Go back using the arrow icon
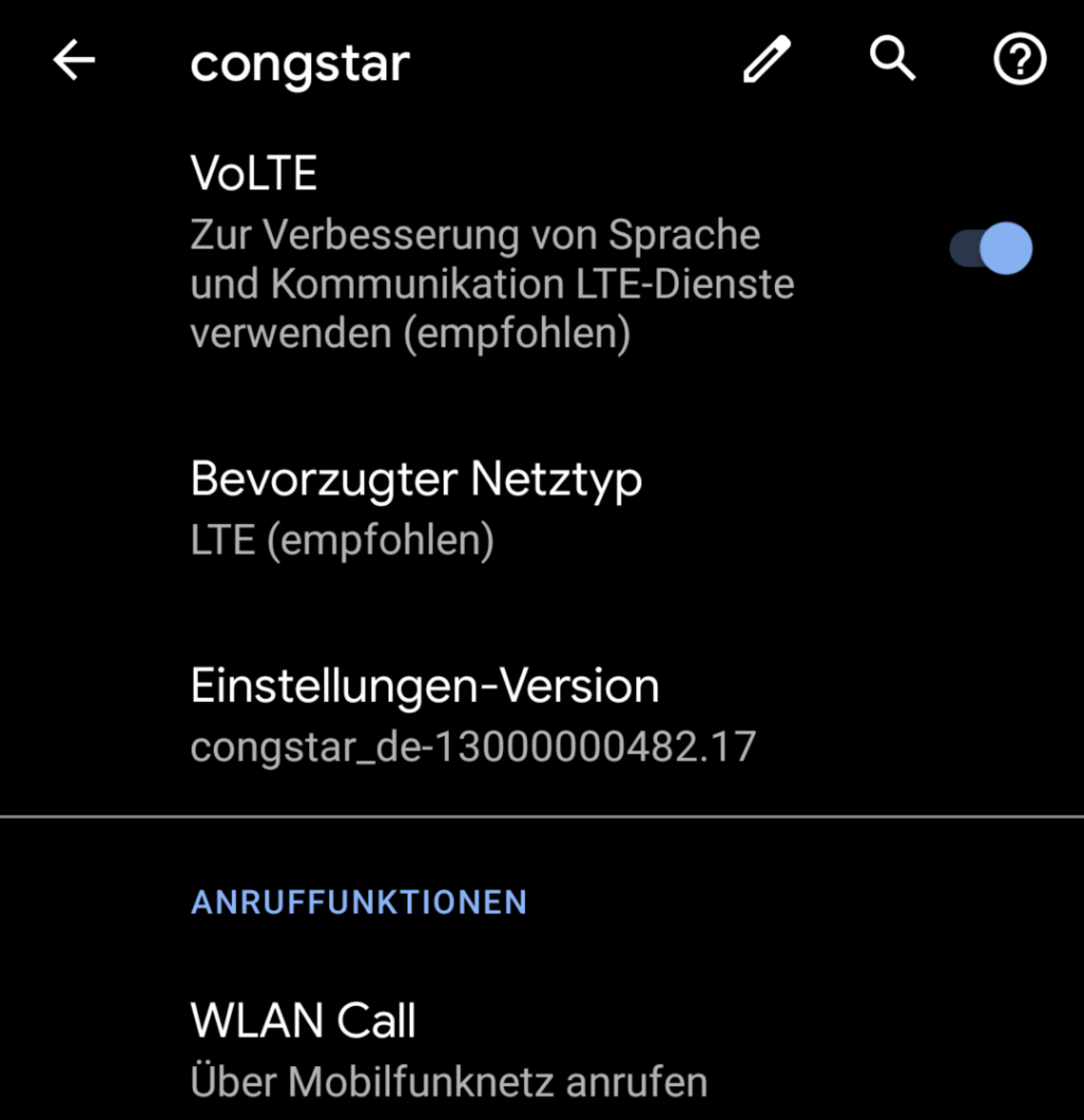Viewport: 1084px width, 1120px height. pyautogui.click(x=74, y=60)
